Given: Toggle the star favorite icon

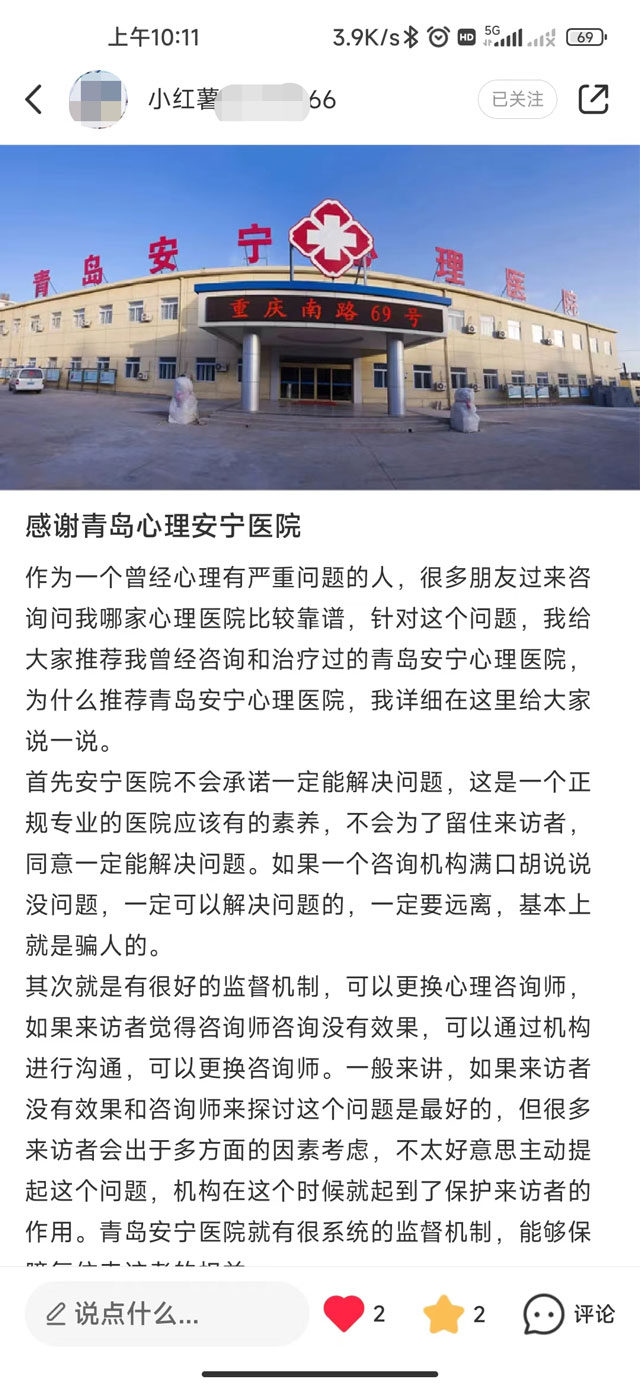Looking at the screenshot, I should pyautogui.click(x=443, y=1314).
